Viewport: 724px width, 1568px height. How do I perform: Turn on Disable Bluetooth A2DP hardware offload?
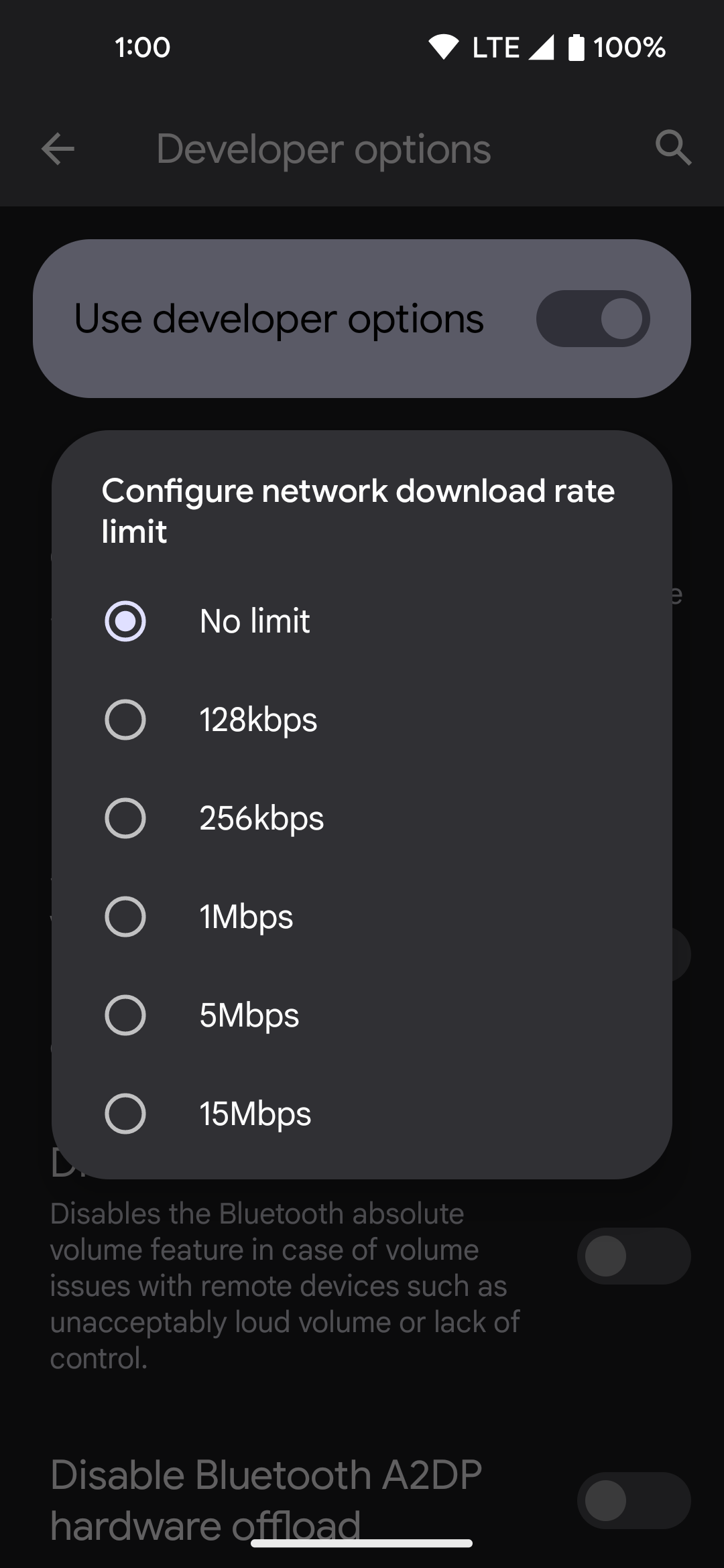pyautogui.click(x=633, y=1501)
